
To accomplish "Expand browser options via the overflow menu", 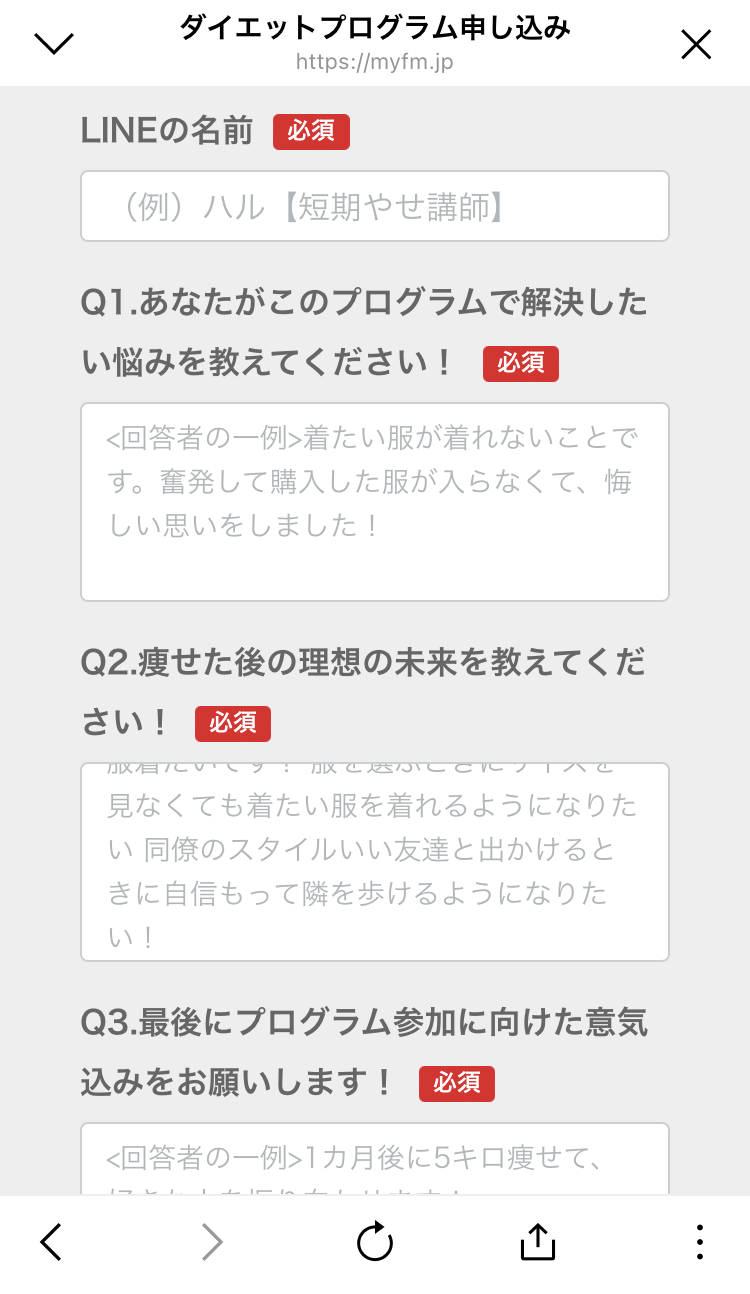I will click(x=698, y=1242).
